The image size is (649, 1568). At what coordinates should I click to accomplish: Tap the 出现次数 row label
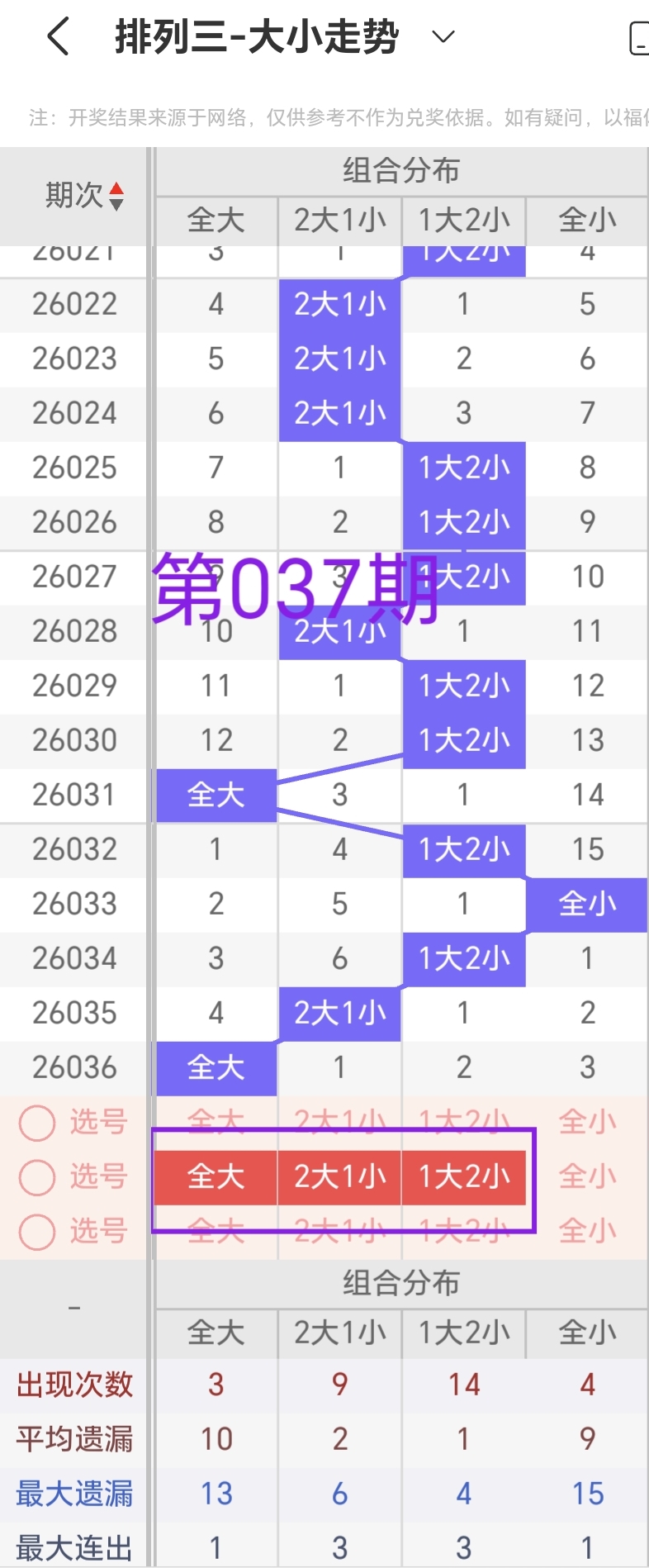point(74,1385)
